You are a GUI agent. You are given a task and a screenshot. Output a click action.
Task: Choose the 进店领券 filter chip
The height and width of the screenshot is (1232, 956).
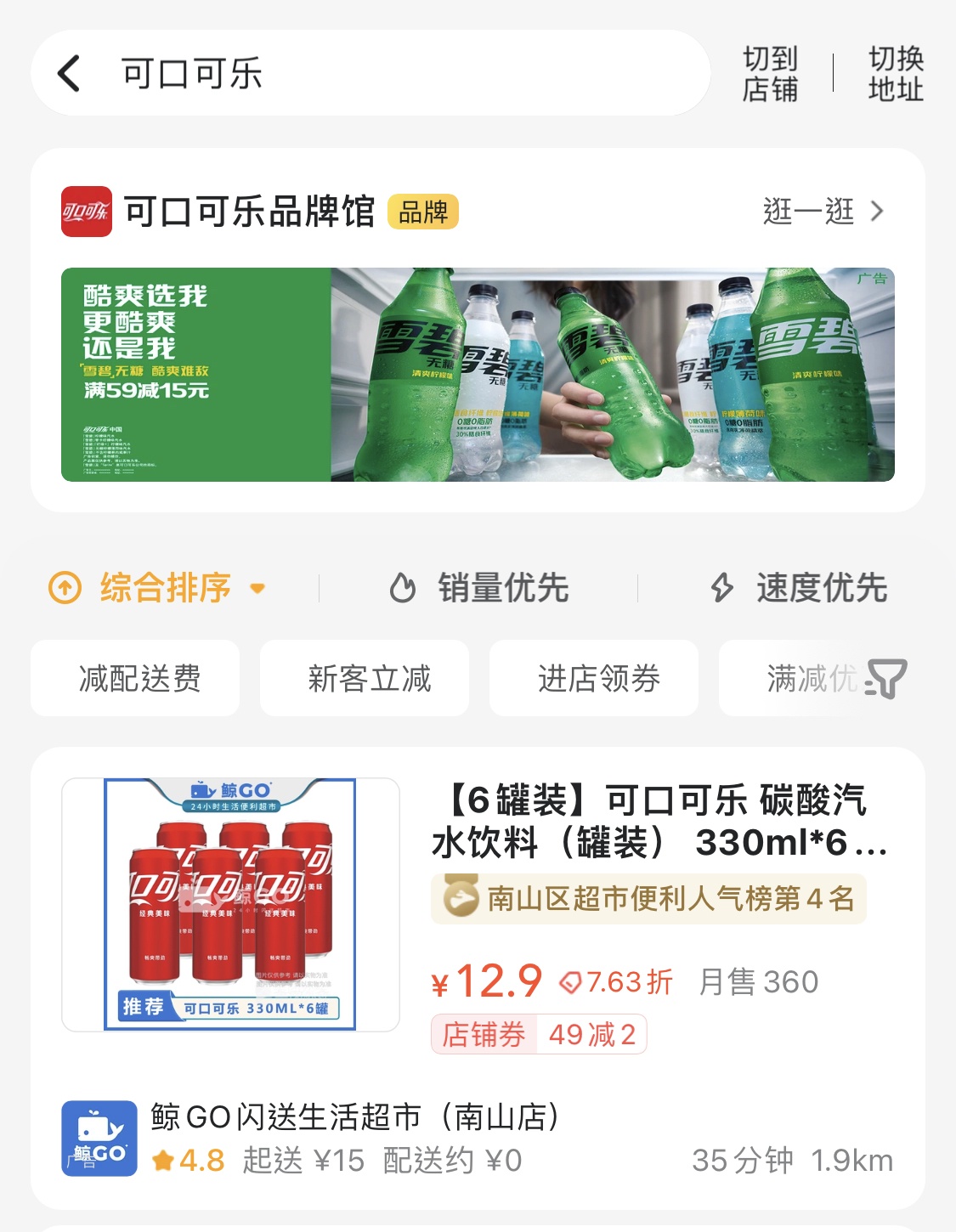tap(594, 679)
